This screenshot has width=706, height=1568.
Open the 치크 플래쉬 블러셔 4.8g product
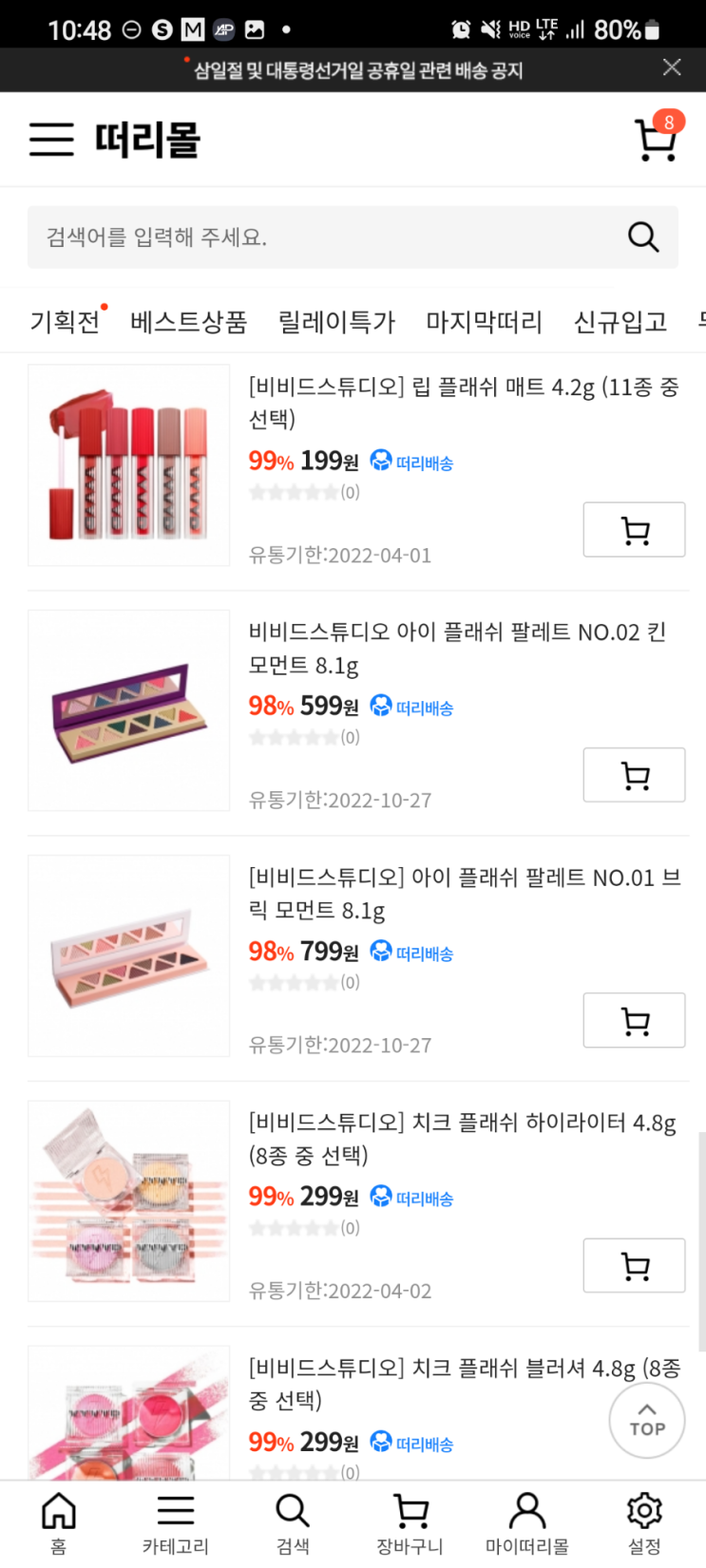pyautogui.click(x=464, y=1383)
